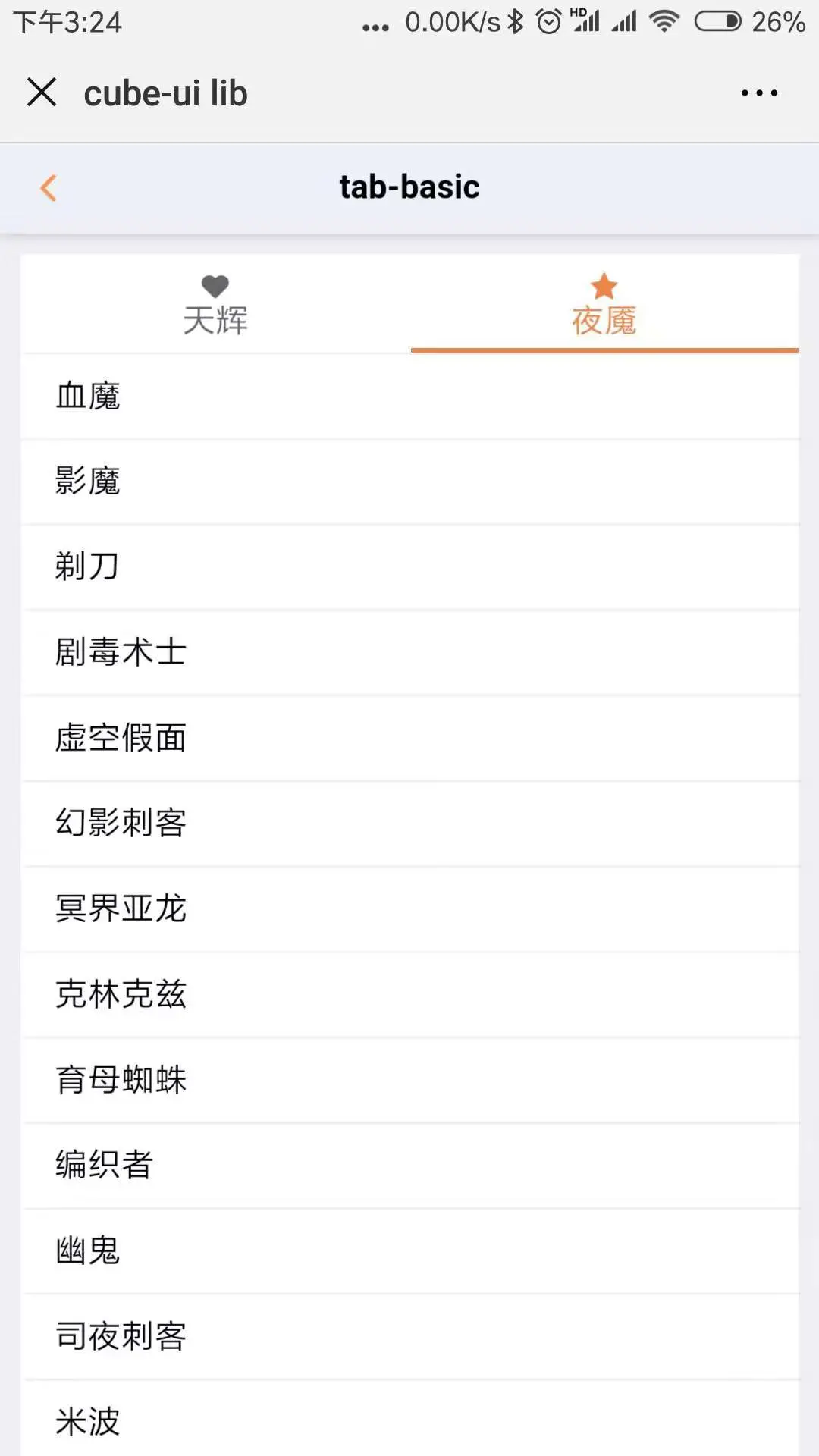
Task: Close the cube-ui lib page
Action: (42, 93)
